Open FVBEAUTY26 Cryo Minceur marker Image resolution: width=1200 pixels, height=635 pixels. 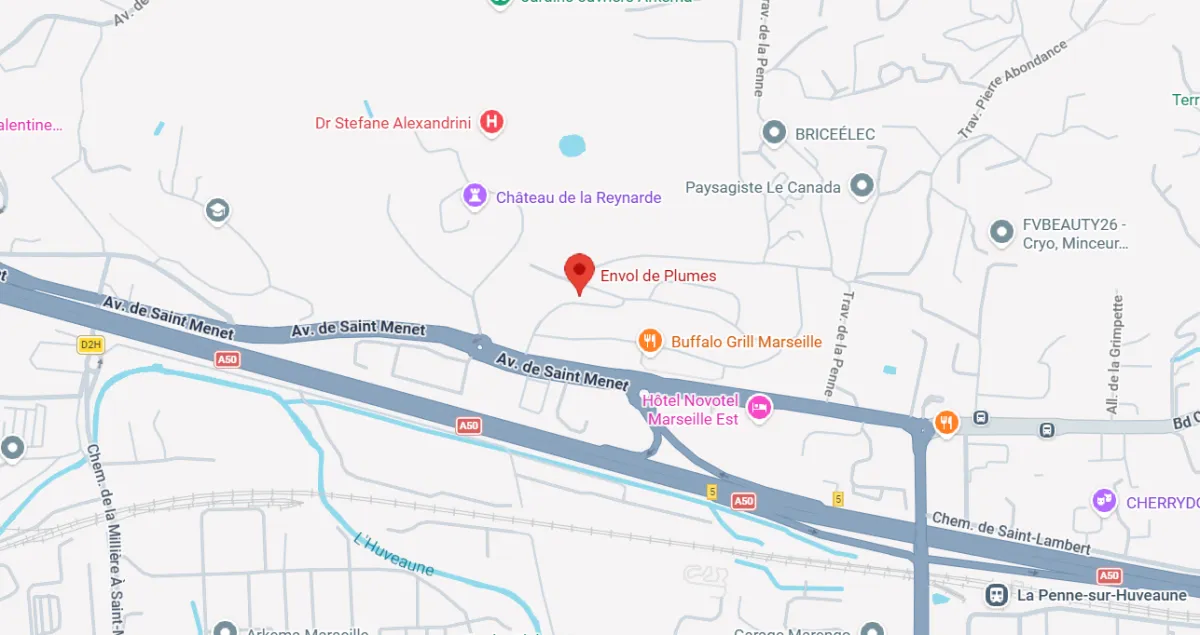tap(1001, 233)
